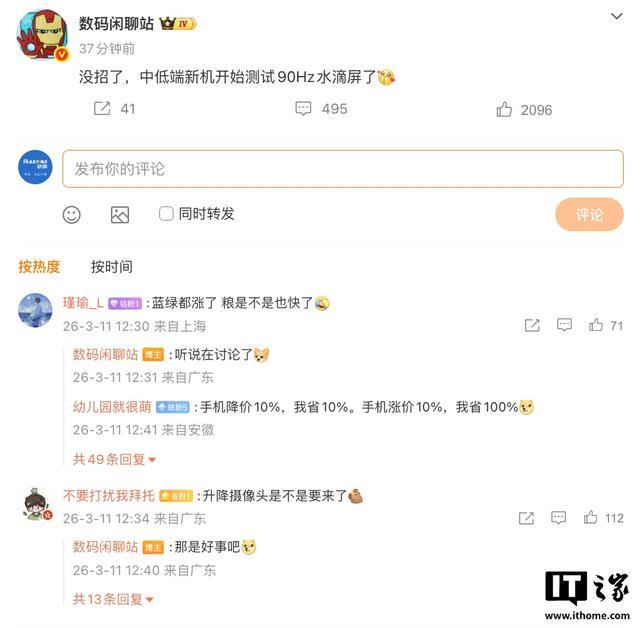The height and width of the screenshot is (628, 640).
Task: Check the 同时转发 checkbox
Action: [x=167, y=214]
